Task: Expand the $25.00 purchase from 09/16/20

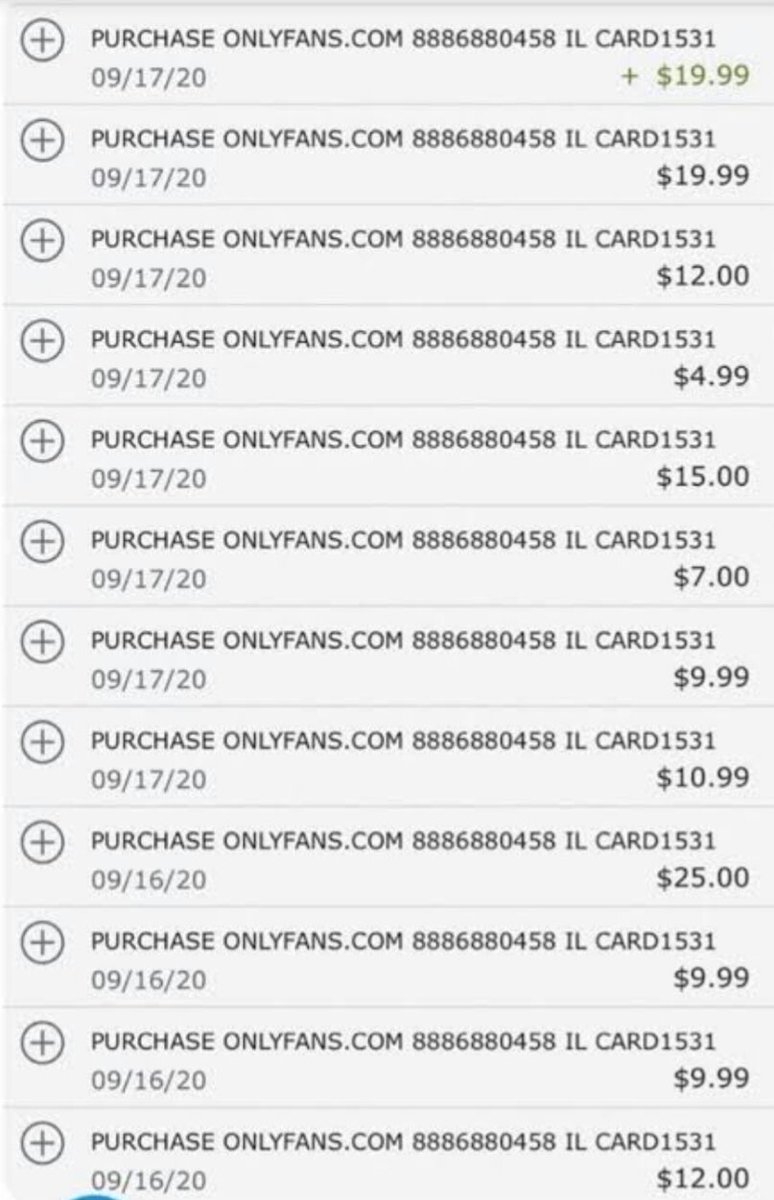Action: pos(41,839)
